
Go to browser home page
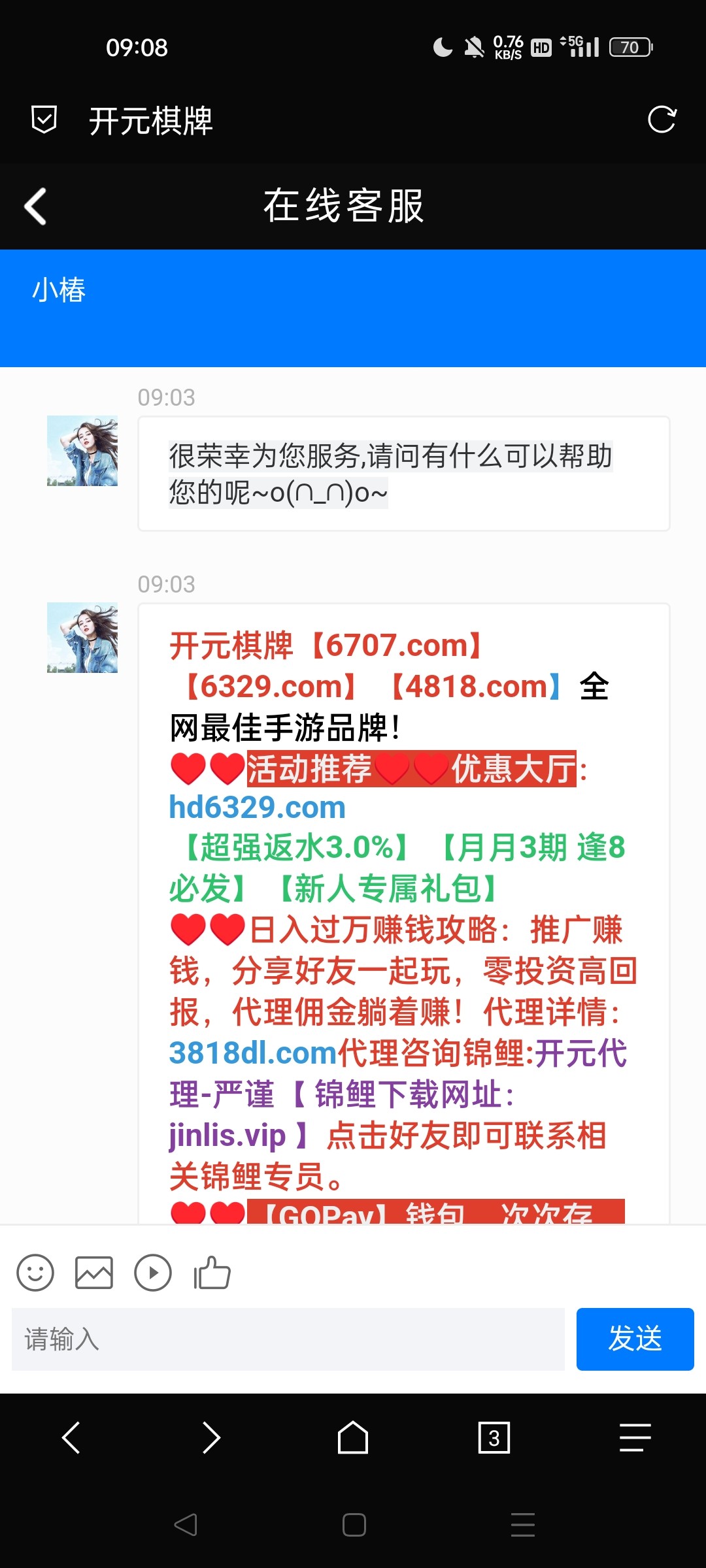[353, 1437]
